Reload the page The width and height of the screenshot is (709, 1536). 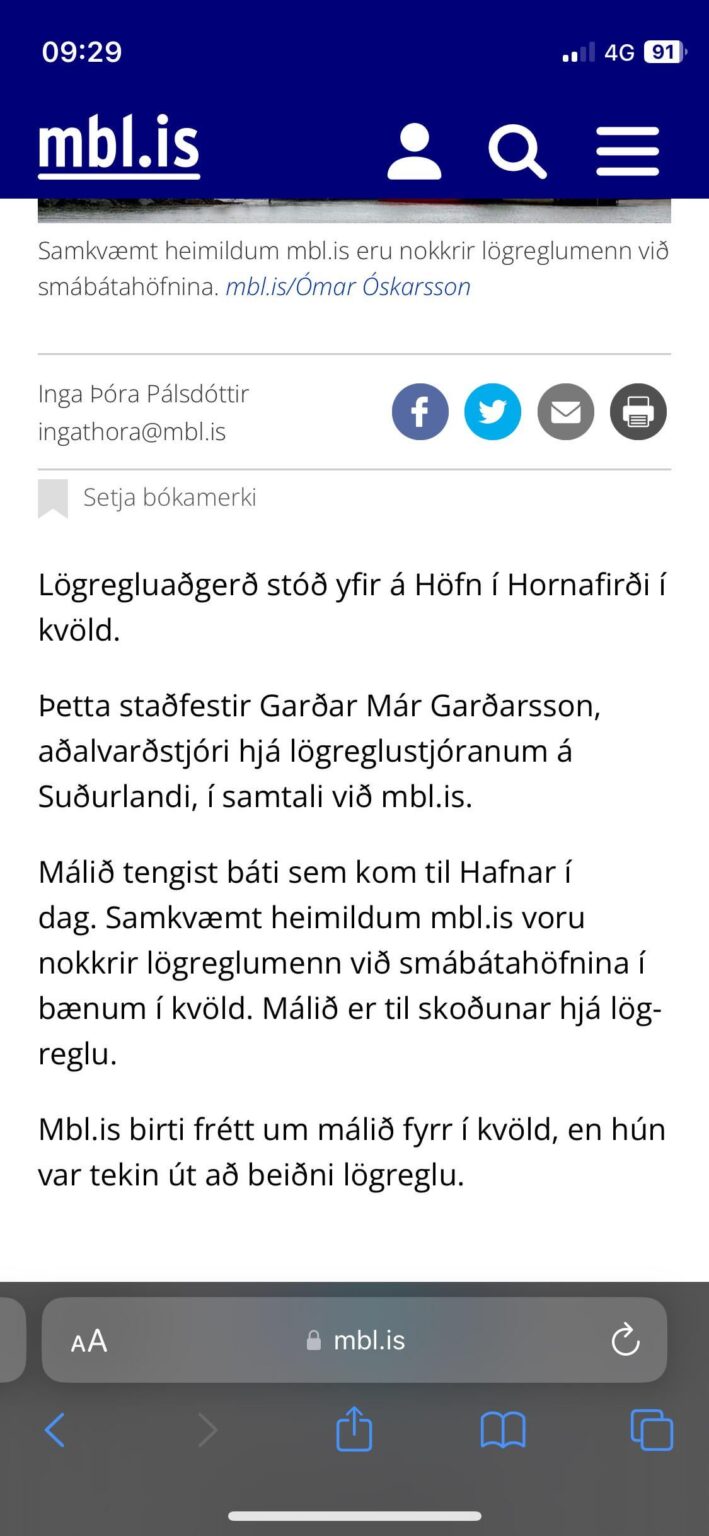(625, 1340)
